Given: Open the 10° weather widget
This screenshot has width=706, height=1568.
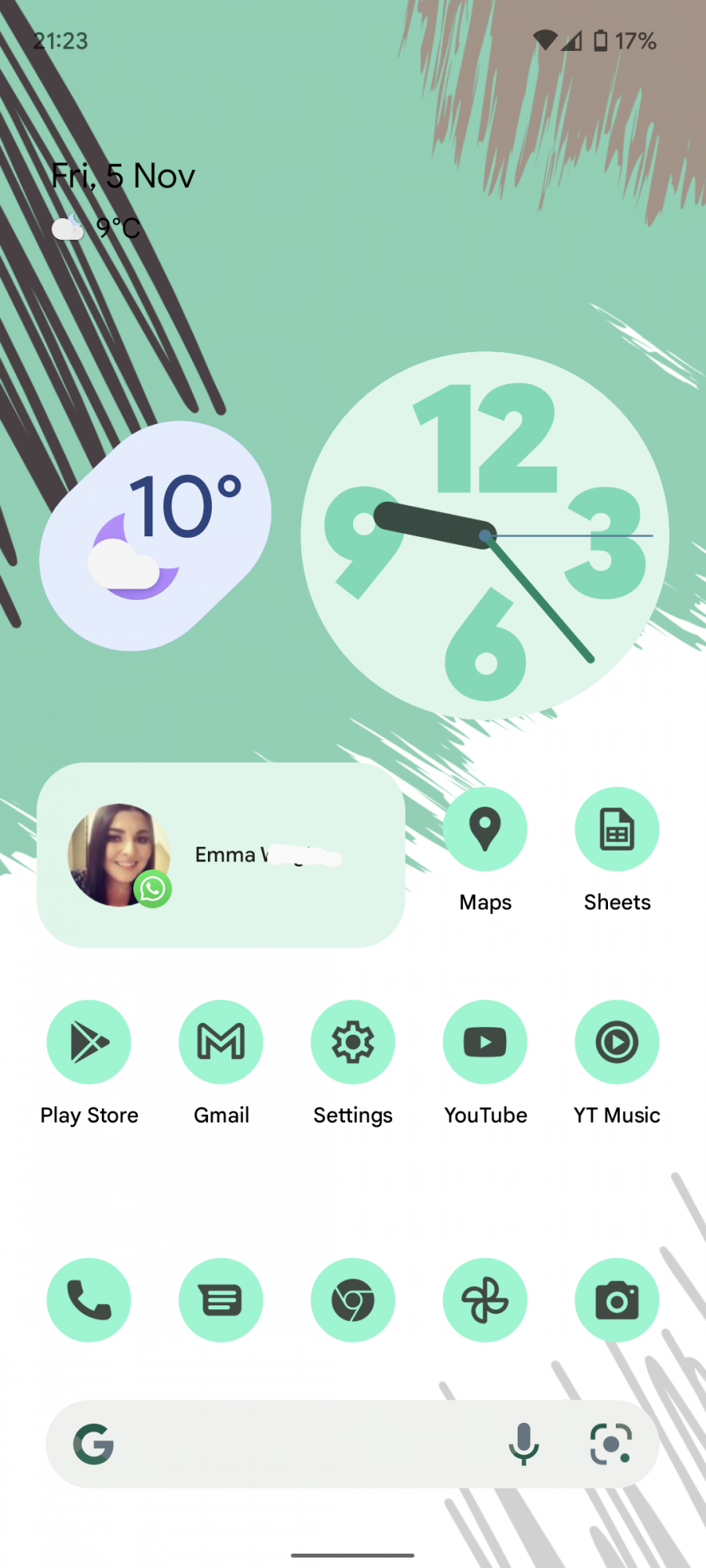Looking at the screenshot, I should click(157, 535).
